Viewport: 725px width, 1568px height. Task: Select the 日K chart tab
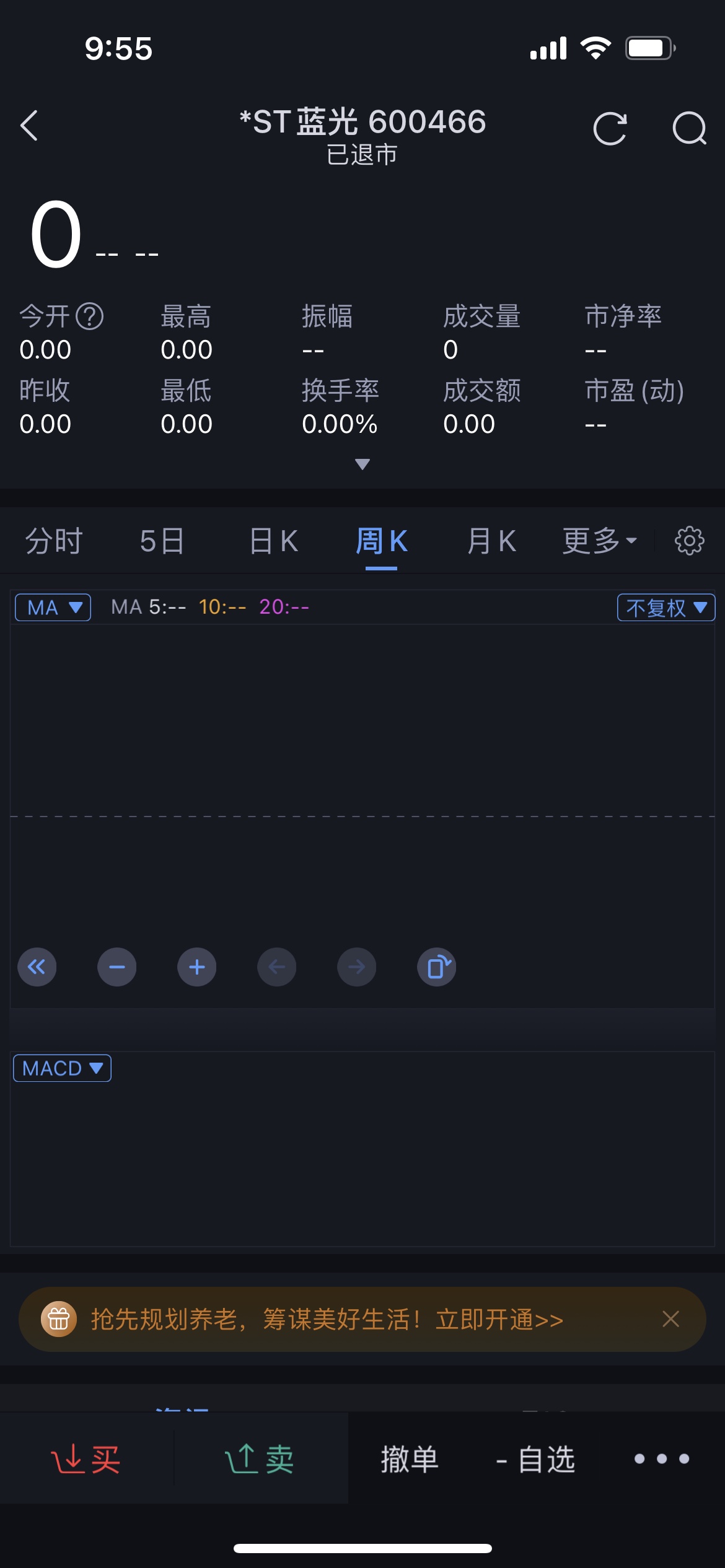coord(273,541)
